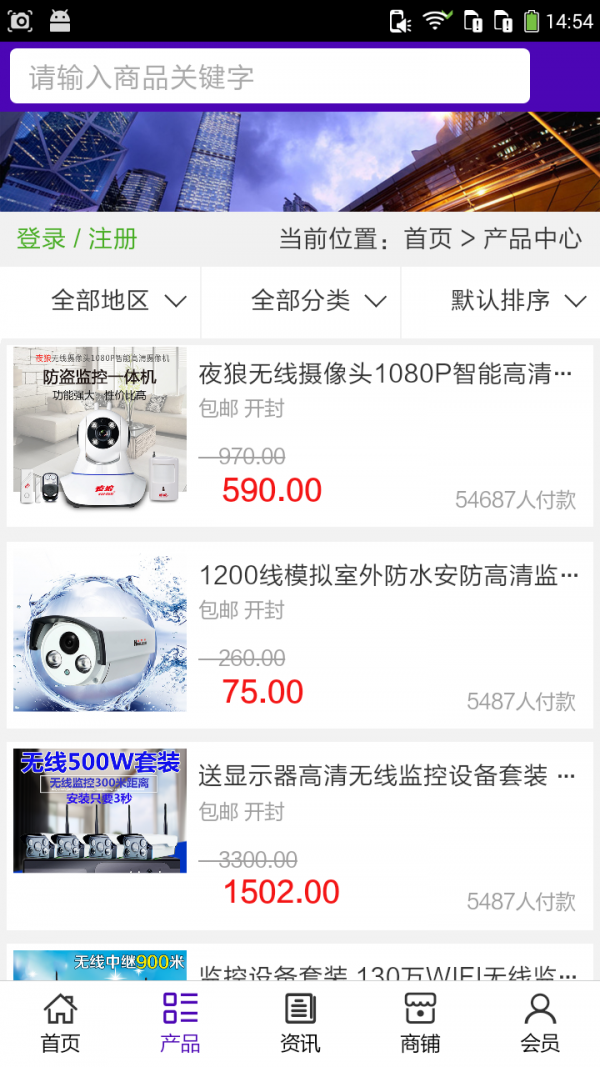Tap the product keyword search field

270,77
